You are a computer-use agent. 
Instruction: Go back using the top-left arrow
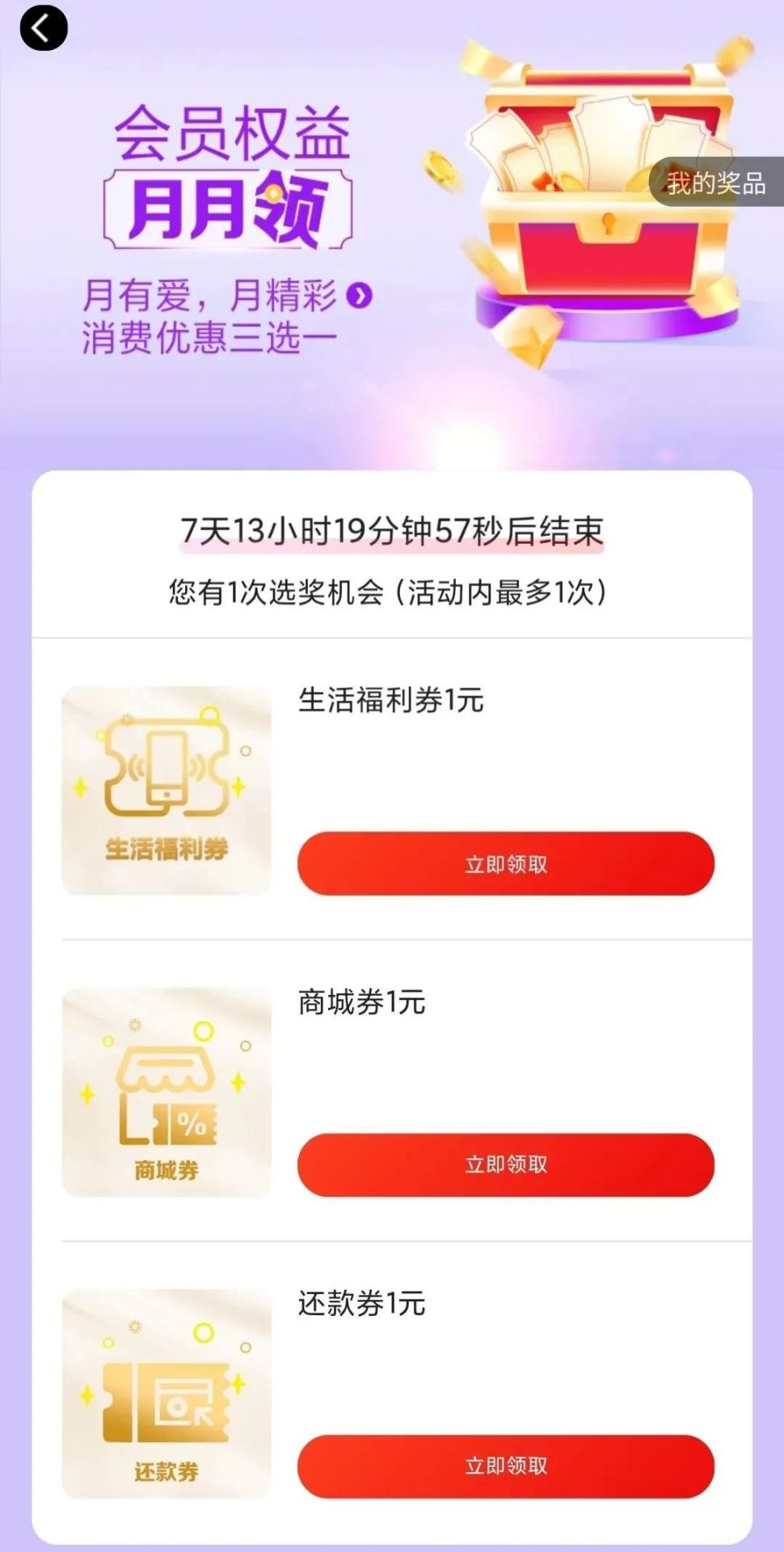pyautogui.click(x=44, y=28)
